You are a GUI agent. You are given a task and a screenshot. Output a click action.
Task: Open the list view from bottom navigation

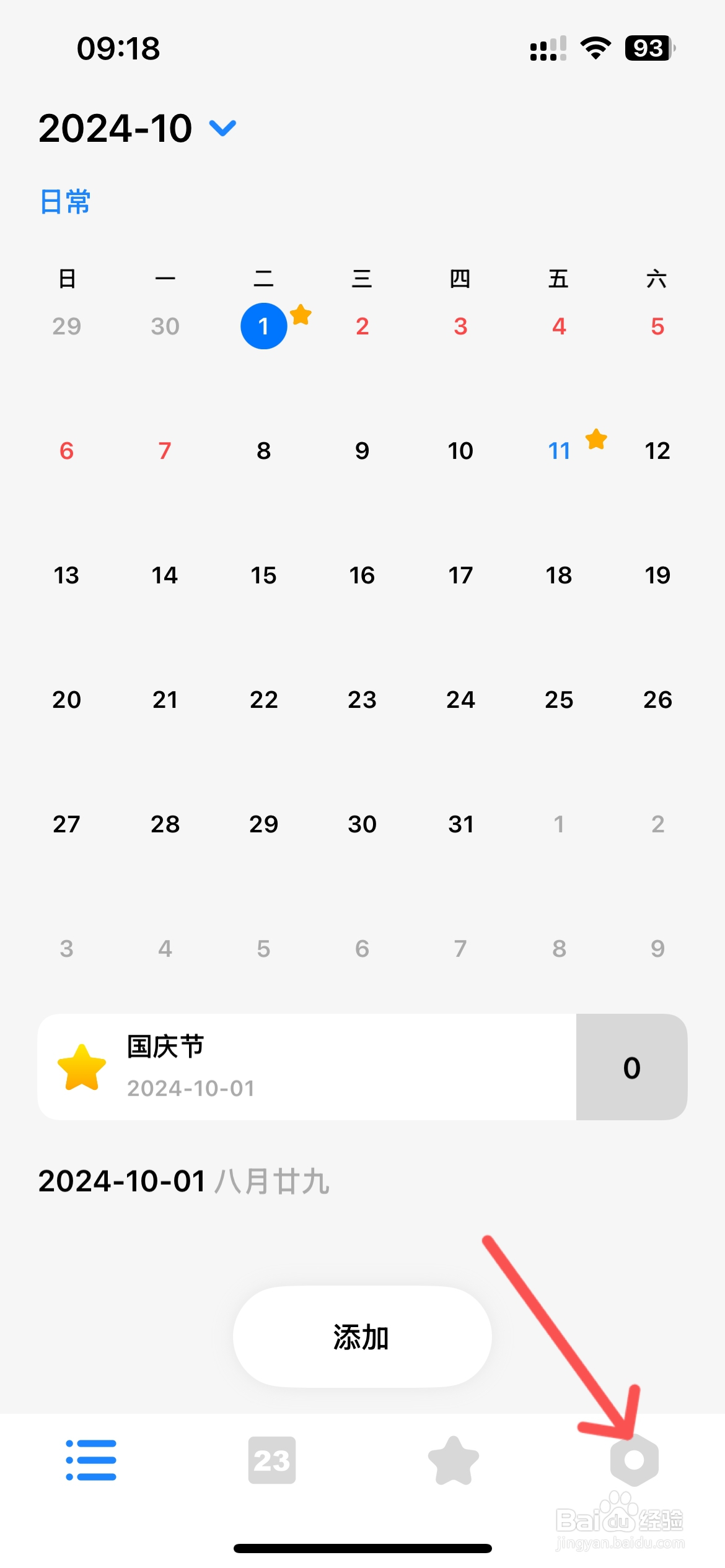click(x=89, y=1459)
